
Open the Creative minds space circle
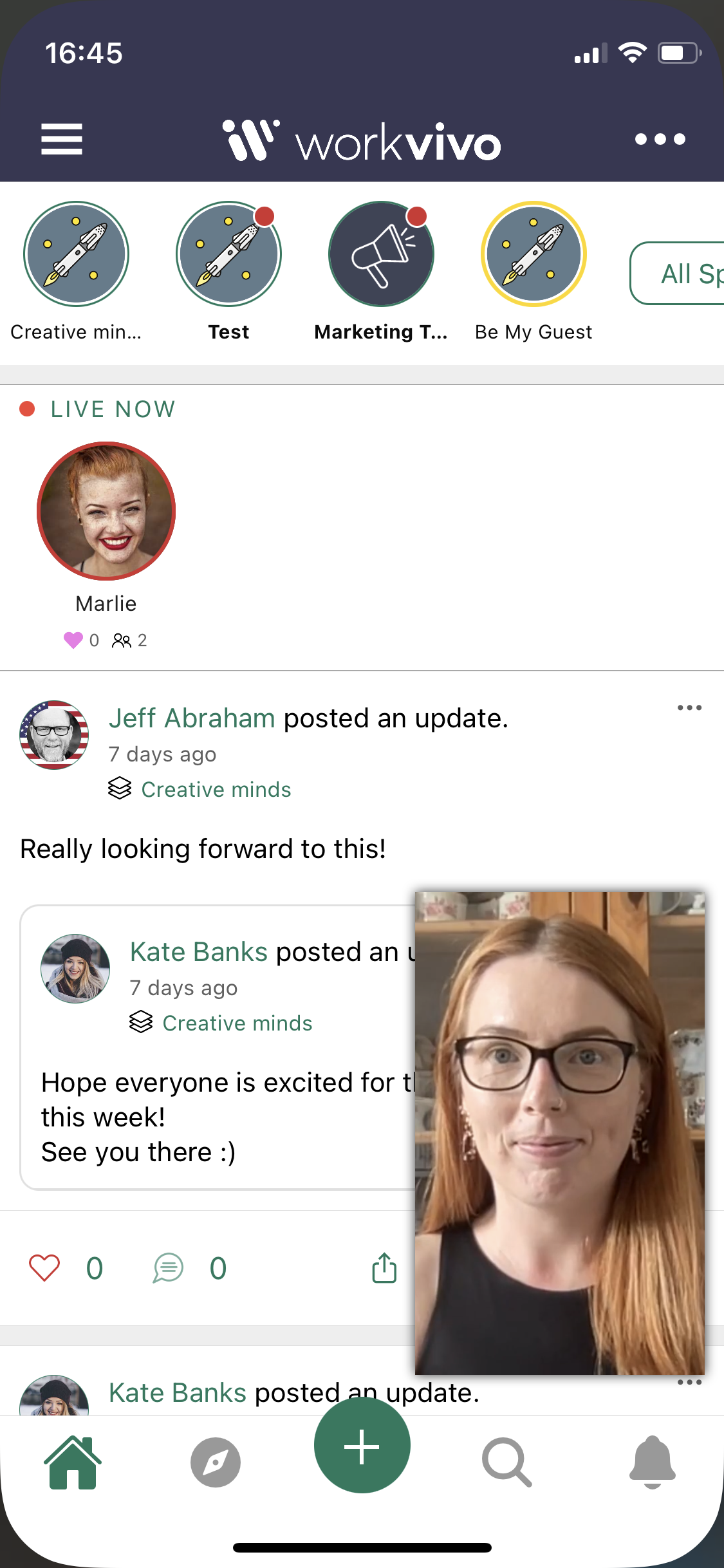click(76, 254)
